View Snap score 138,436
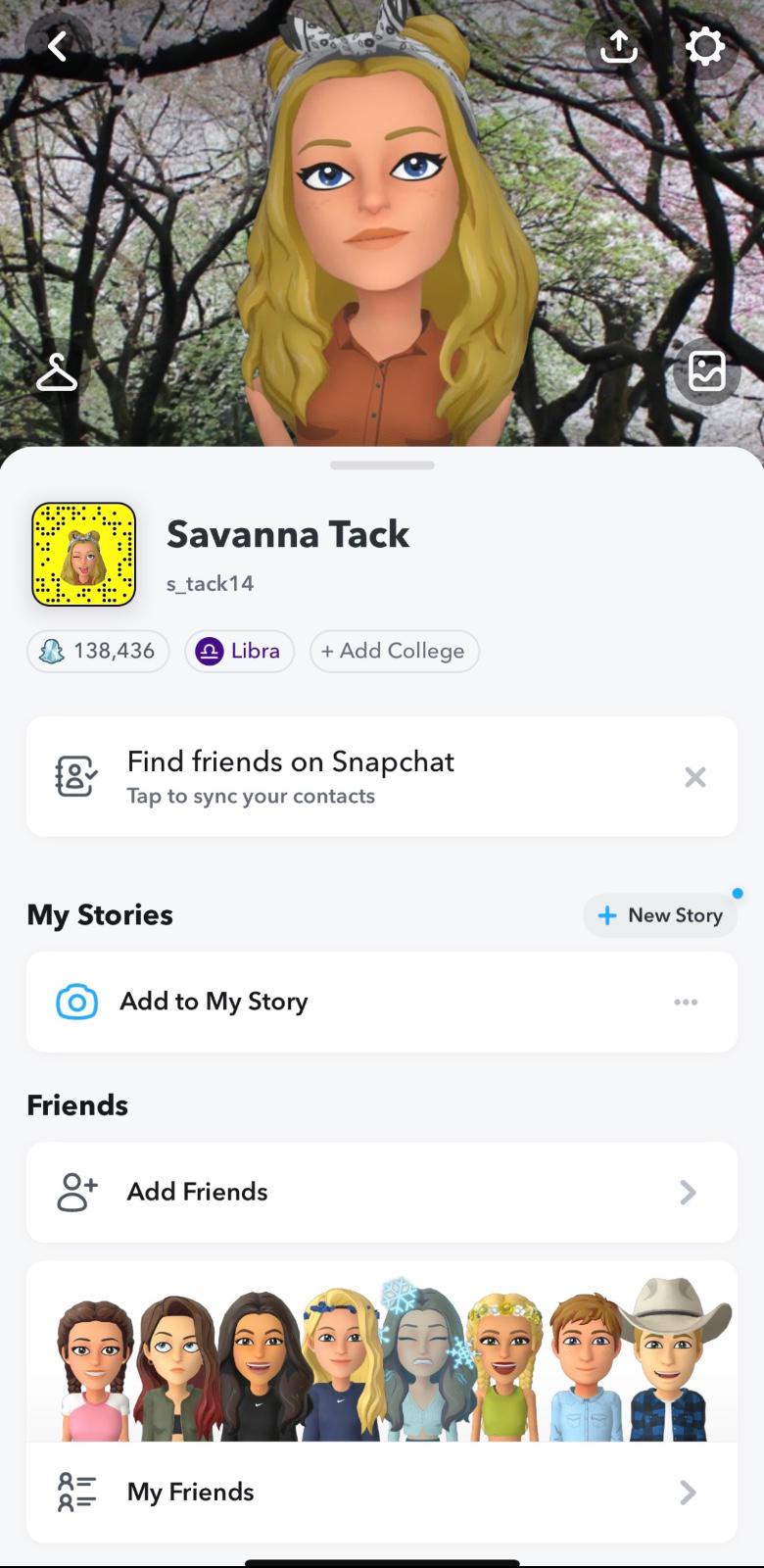Viewport: 764px width, 1568px height. 98,652
